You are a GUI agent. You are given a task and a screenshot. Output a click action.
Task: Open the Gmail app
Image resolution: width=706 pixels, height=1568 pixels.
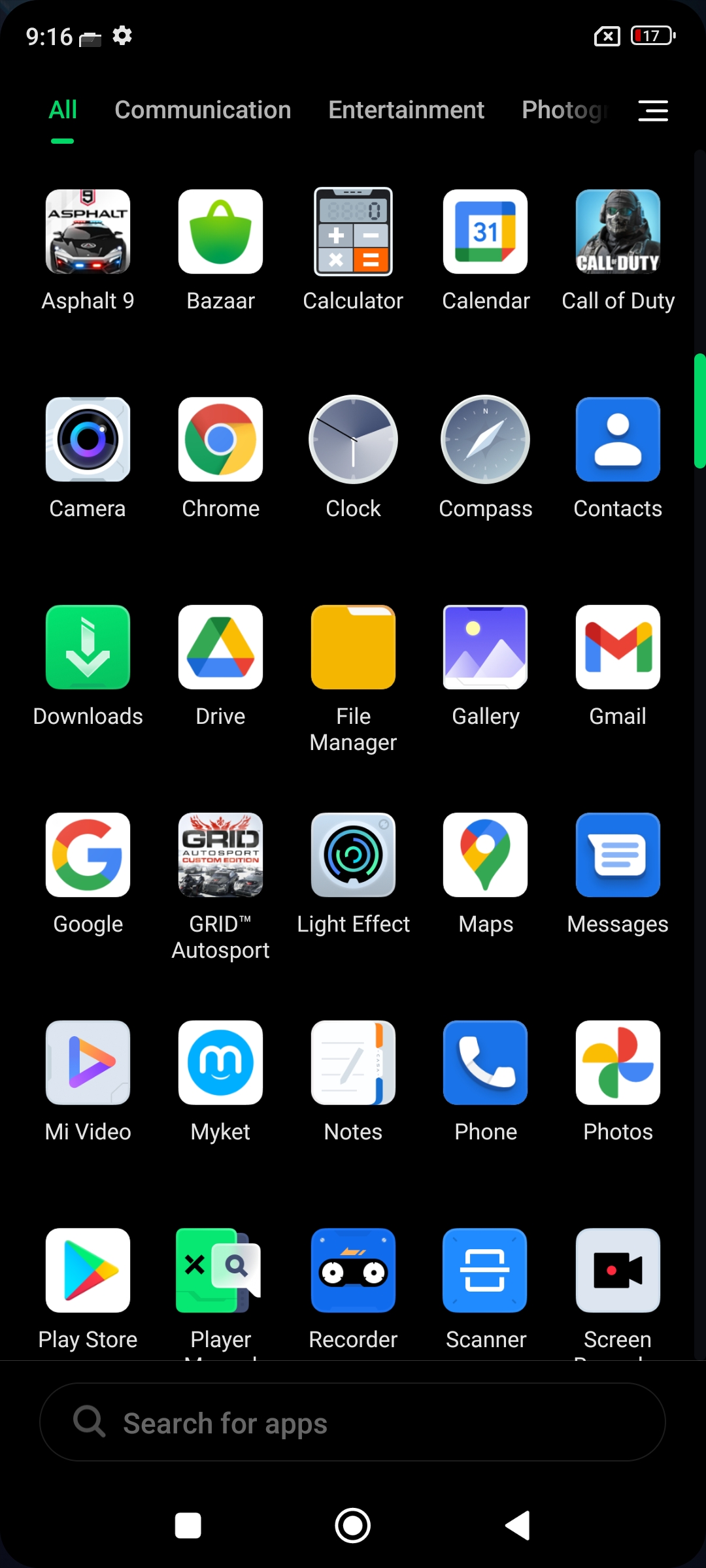618,647
